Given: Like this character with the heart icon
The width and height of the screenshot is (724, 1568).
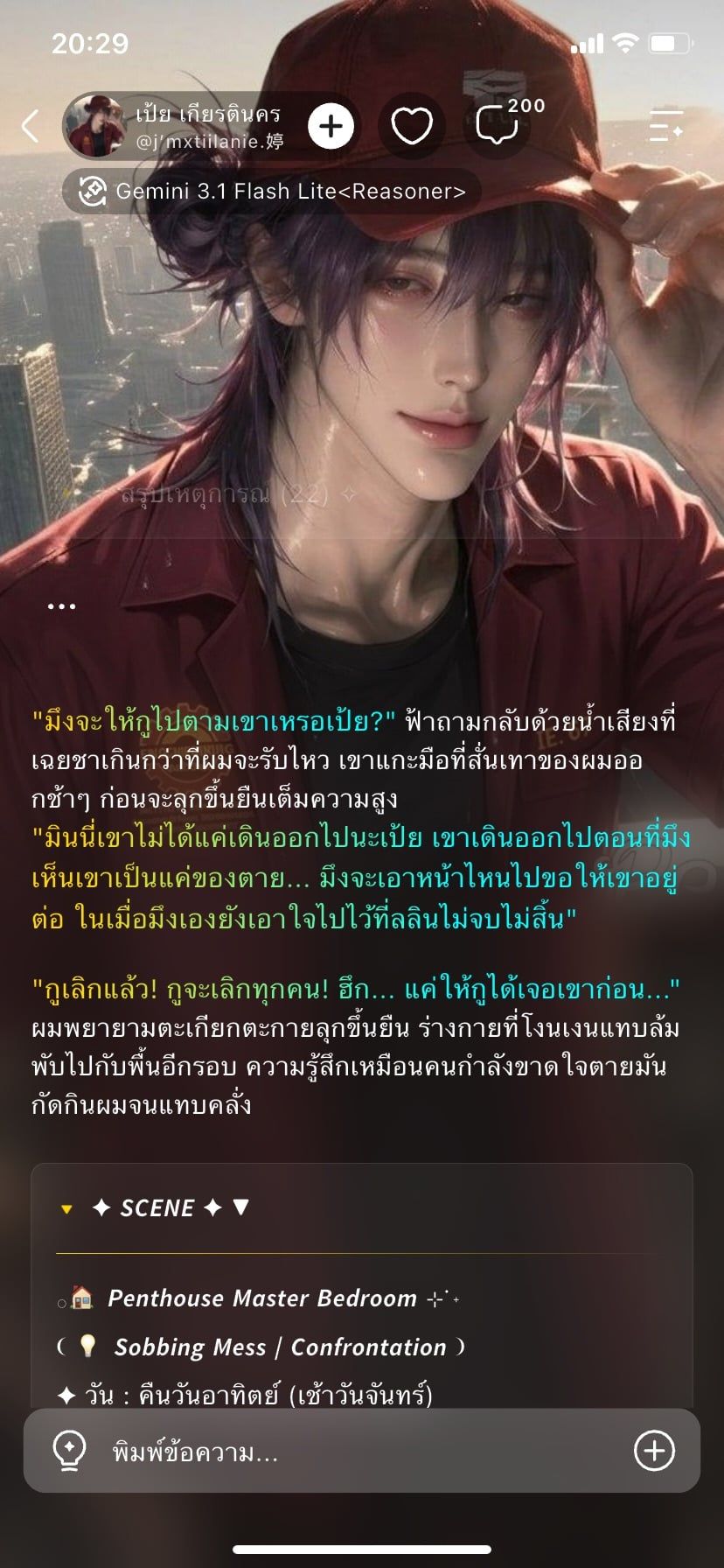Looking at the screenshot, I should coord(412,126).
